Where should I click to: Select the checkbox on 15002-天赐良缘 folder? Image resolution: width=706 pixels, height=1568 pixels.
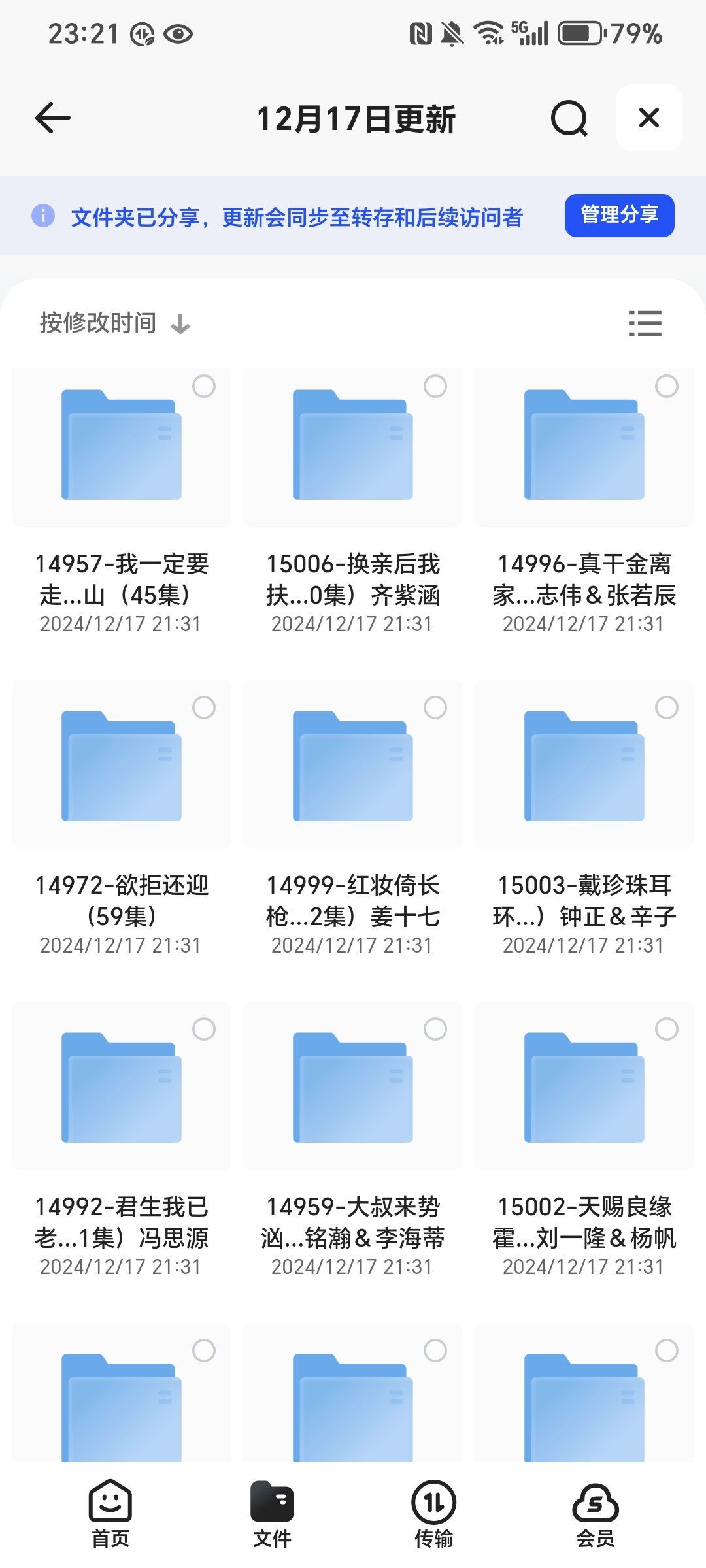click(667, 1029)
